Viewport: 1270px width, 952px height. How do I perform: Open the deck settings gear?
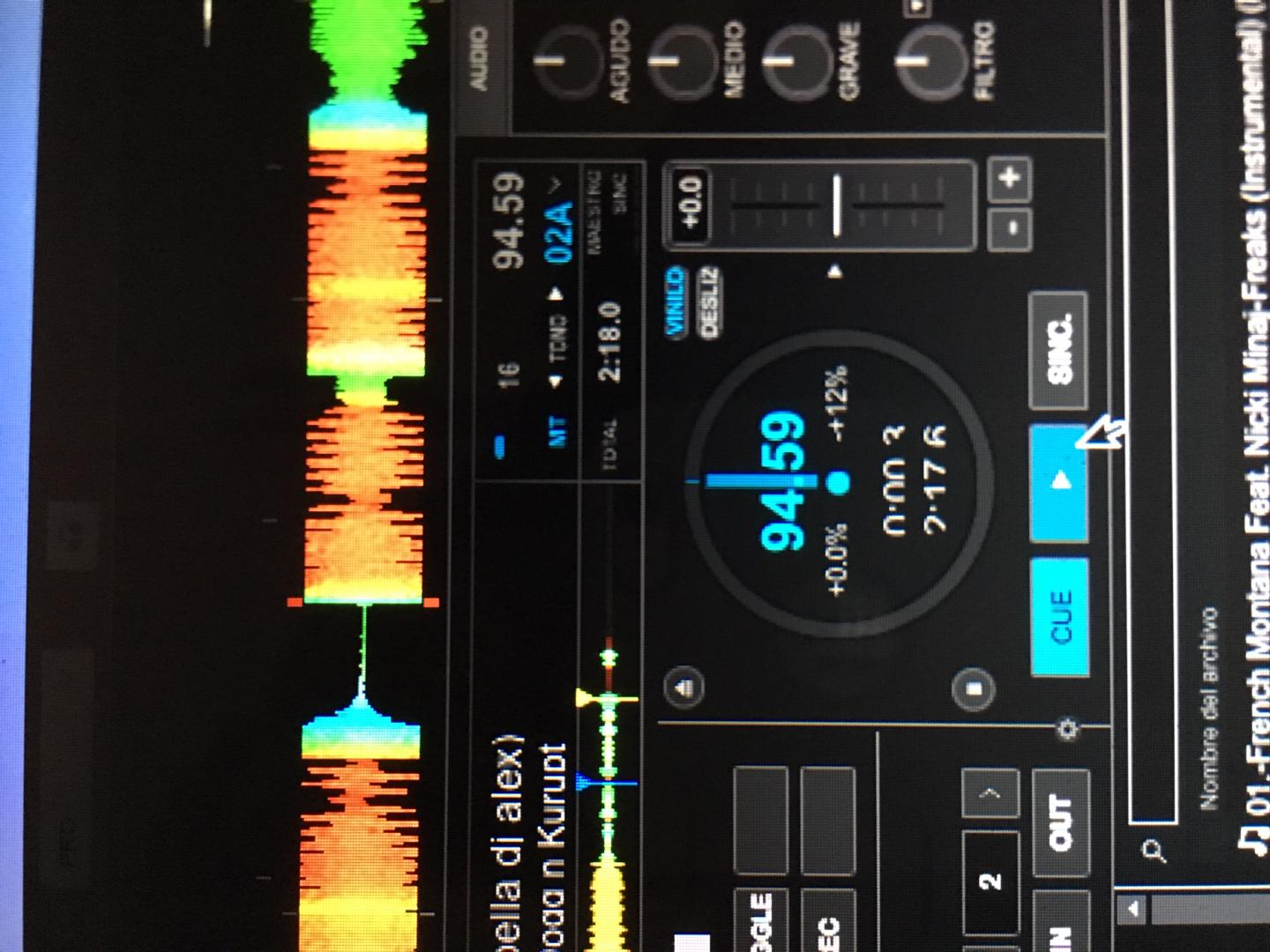(1068, 728)
